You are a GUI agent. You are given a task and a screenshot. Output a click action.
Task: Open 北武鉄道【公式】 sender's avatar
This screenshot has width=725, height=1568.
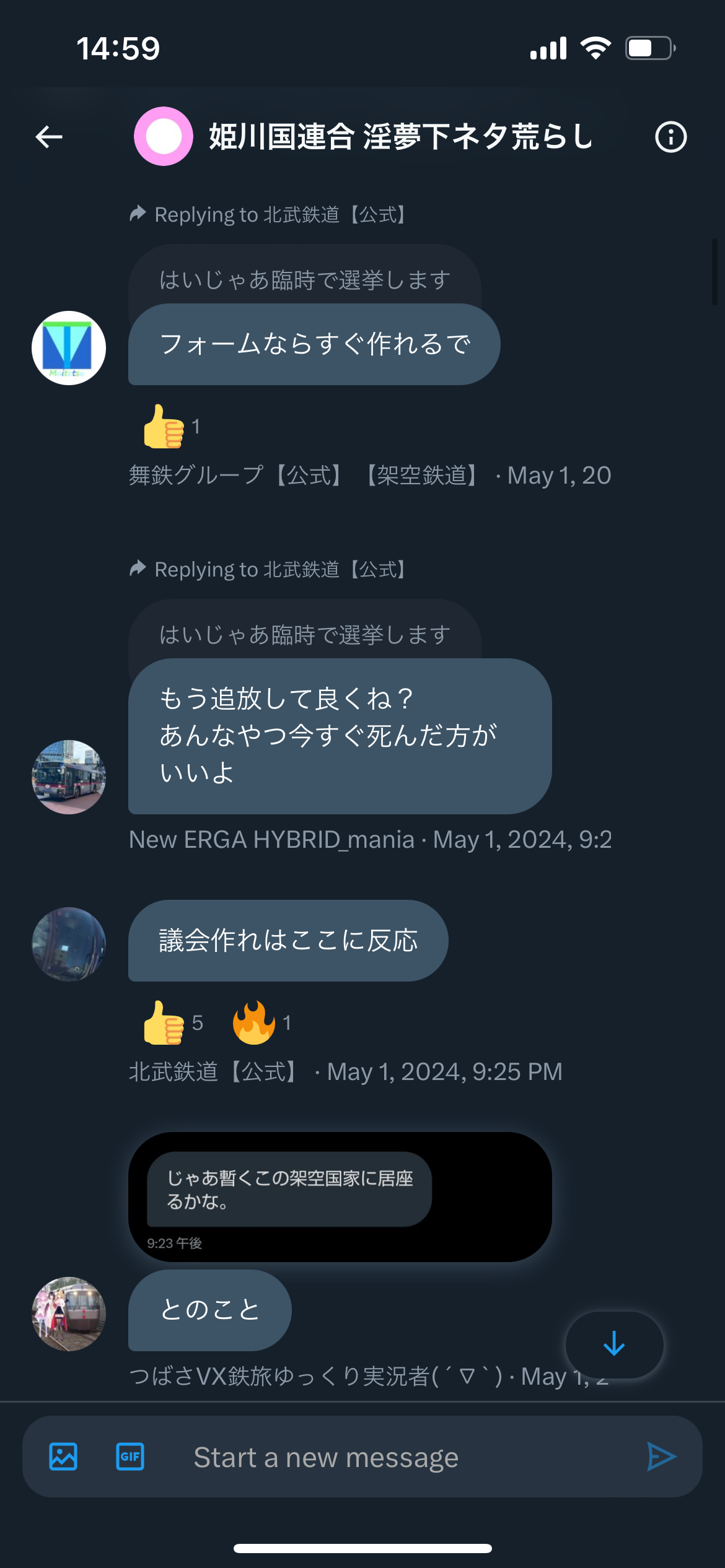69,944
